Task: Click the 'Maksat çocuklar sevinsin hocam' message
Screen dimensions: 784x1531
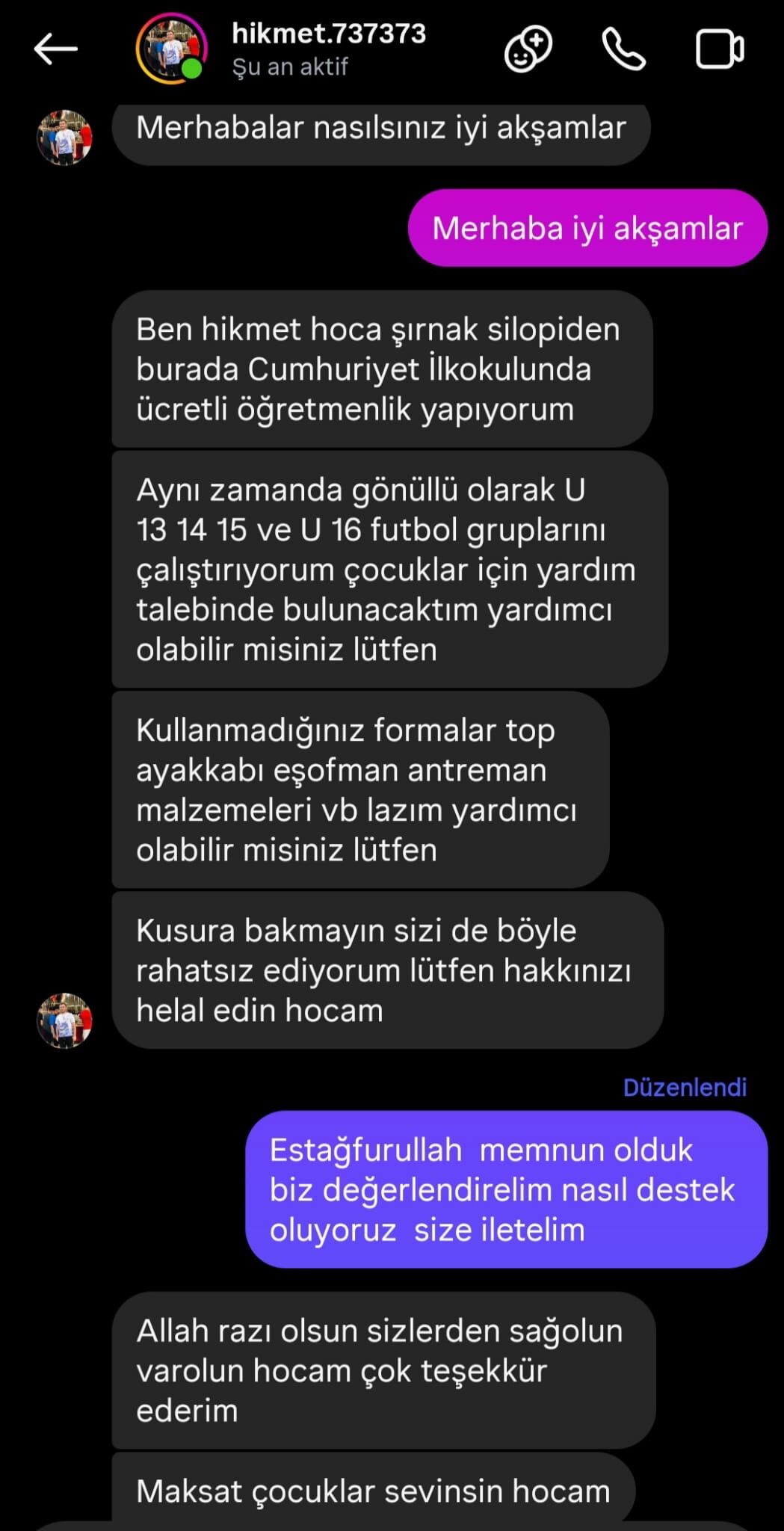Action: 374,1491
